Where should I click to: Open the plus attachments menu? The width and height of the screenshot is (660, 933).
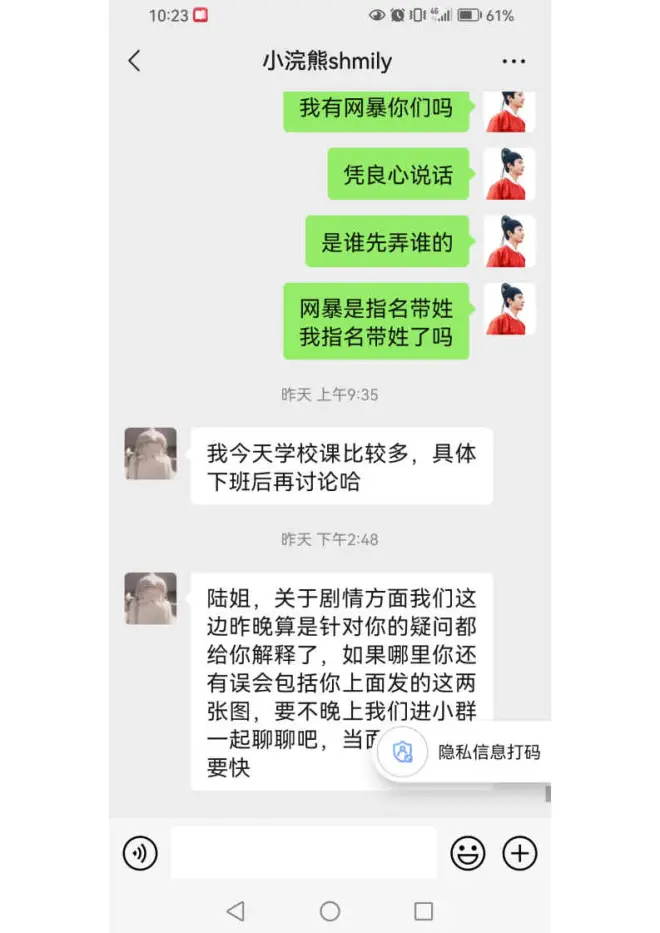tap(519, 853)
